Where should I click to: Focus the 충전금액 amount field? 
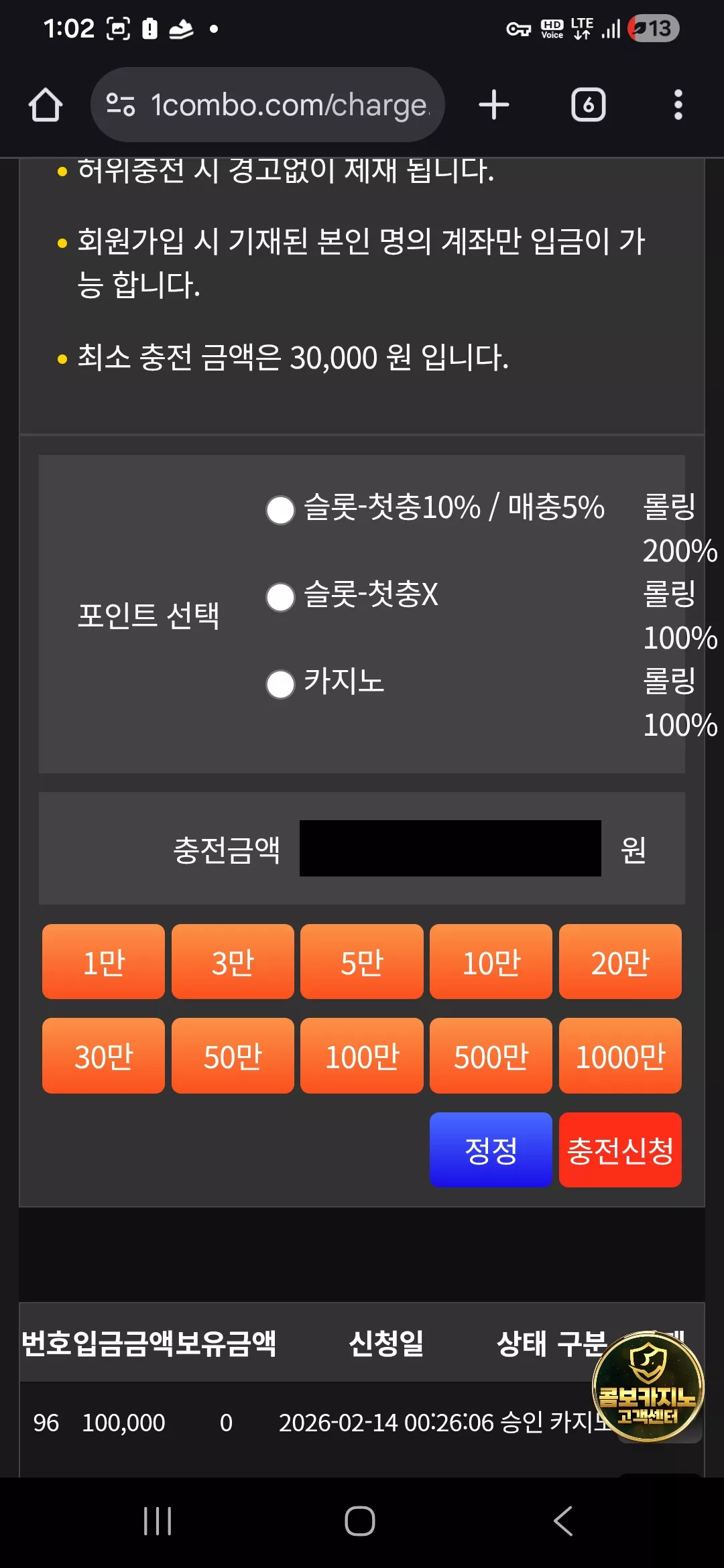coord(450,848)
